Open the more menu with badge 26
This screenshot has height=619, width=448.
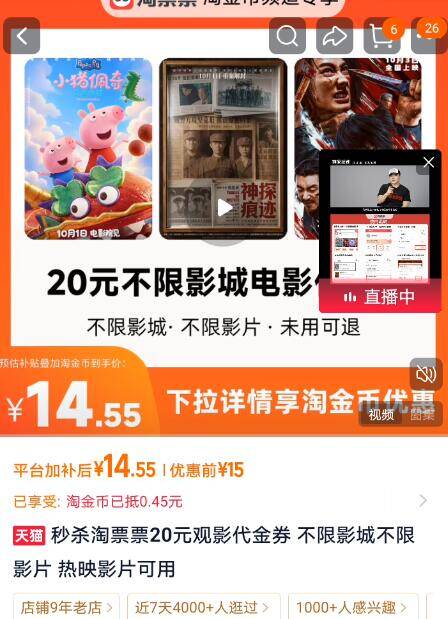click(x=429, y=36)
